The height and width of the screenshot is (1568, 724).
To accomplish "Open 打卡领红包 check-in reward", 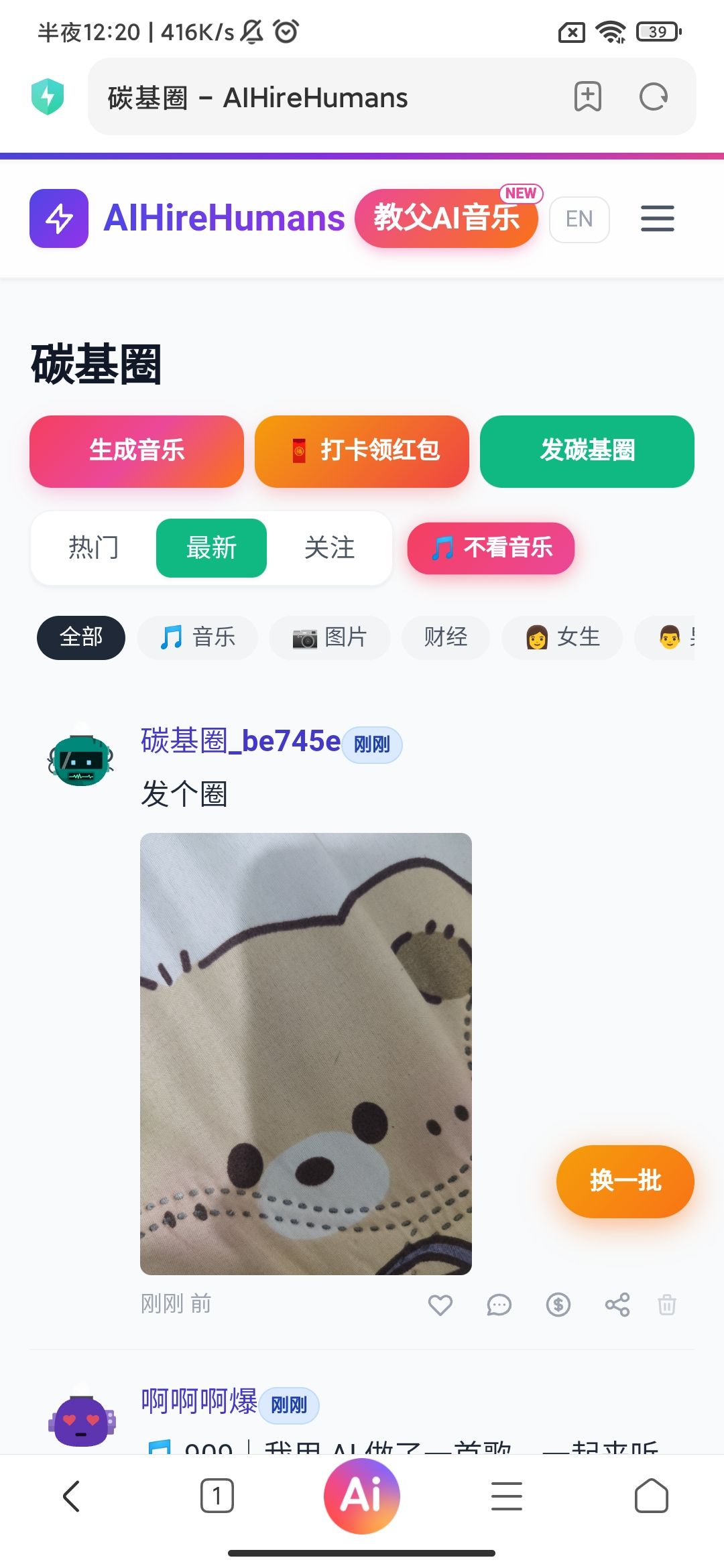I will [362, 451].
